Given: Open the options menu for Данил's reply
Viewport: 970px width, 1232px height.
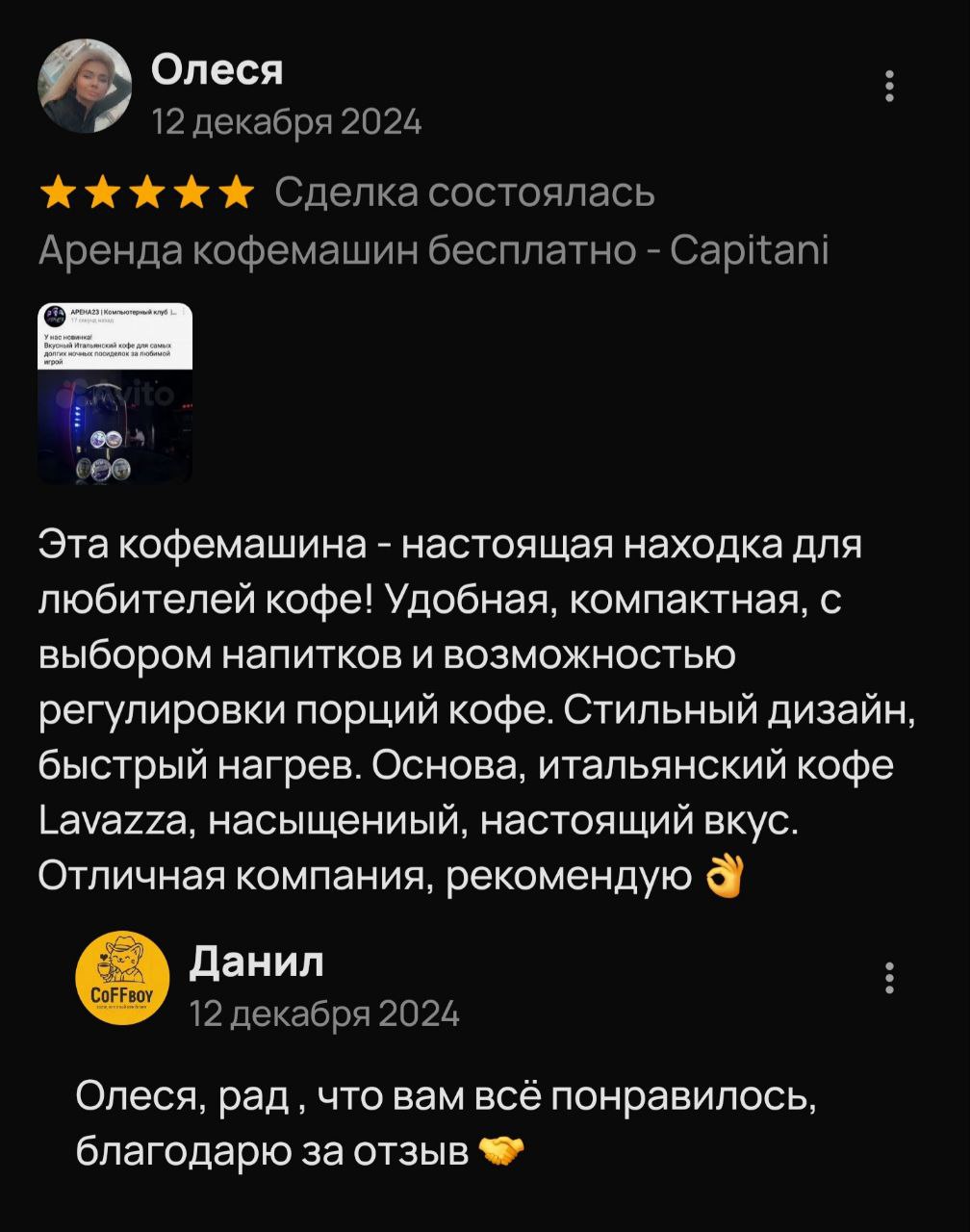Looking at the screenshot, I should point(888,980).
